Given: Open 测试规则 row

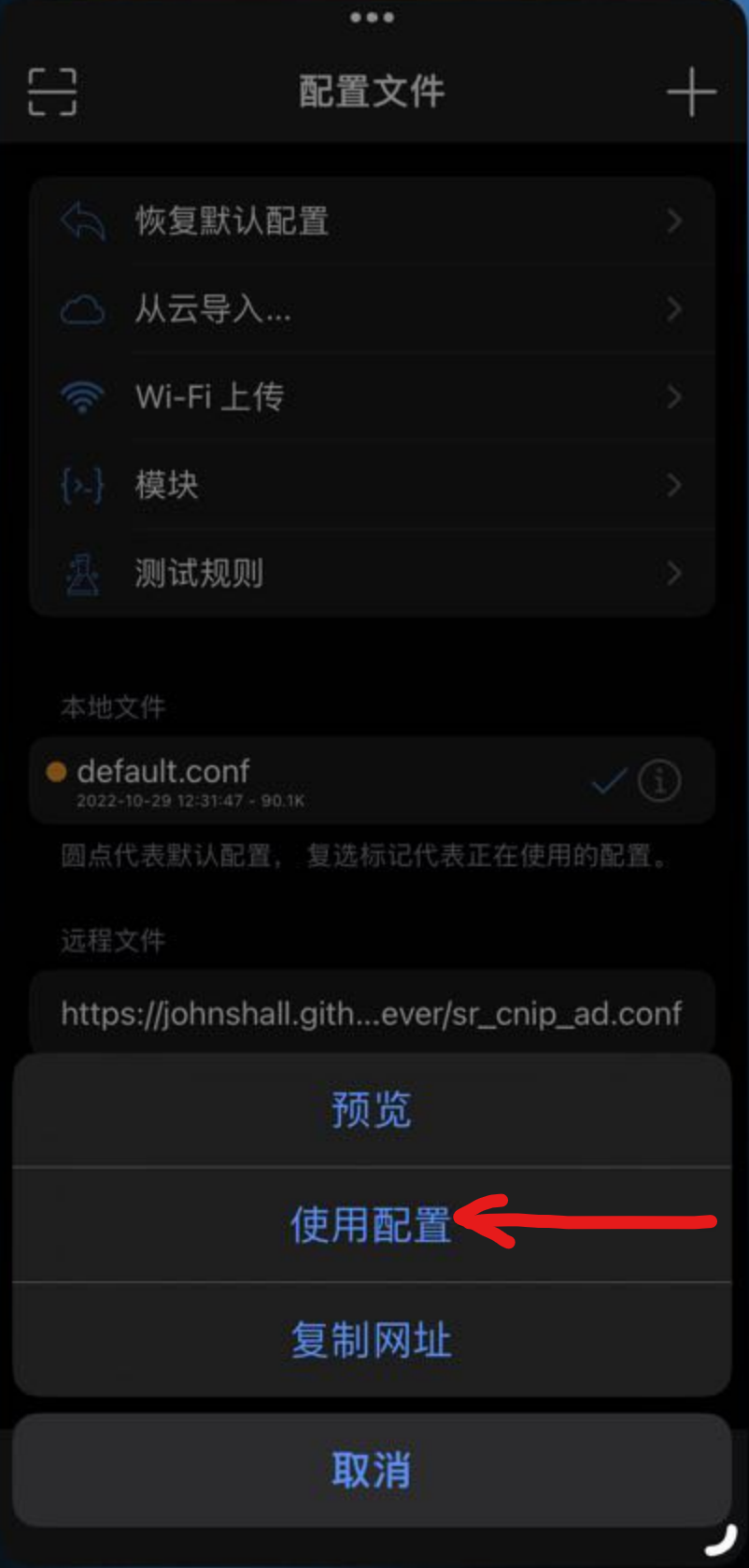Looking at the screenshot, I should pyautogui.click(x=372, y=573).
